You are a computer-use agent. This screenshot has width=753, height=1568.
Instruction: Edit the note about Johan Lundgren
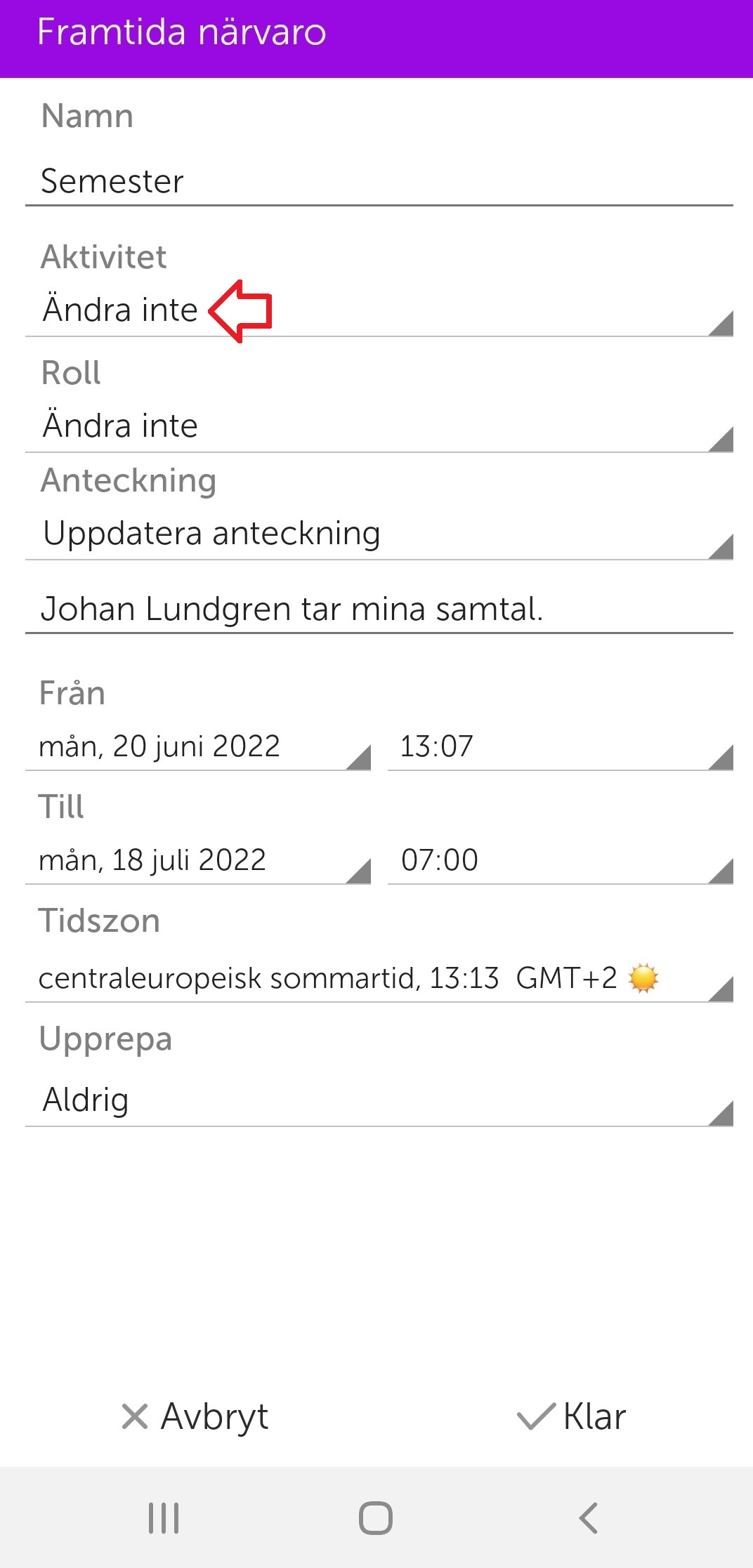coord(295,608)
